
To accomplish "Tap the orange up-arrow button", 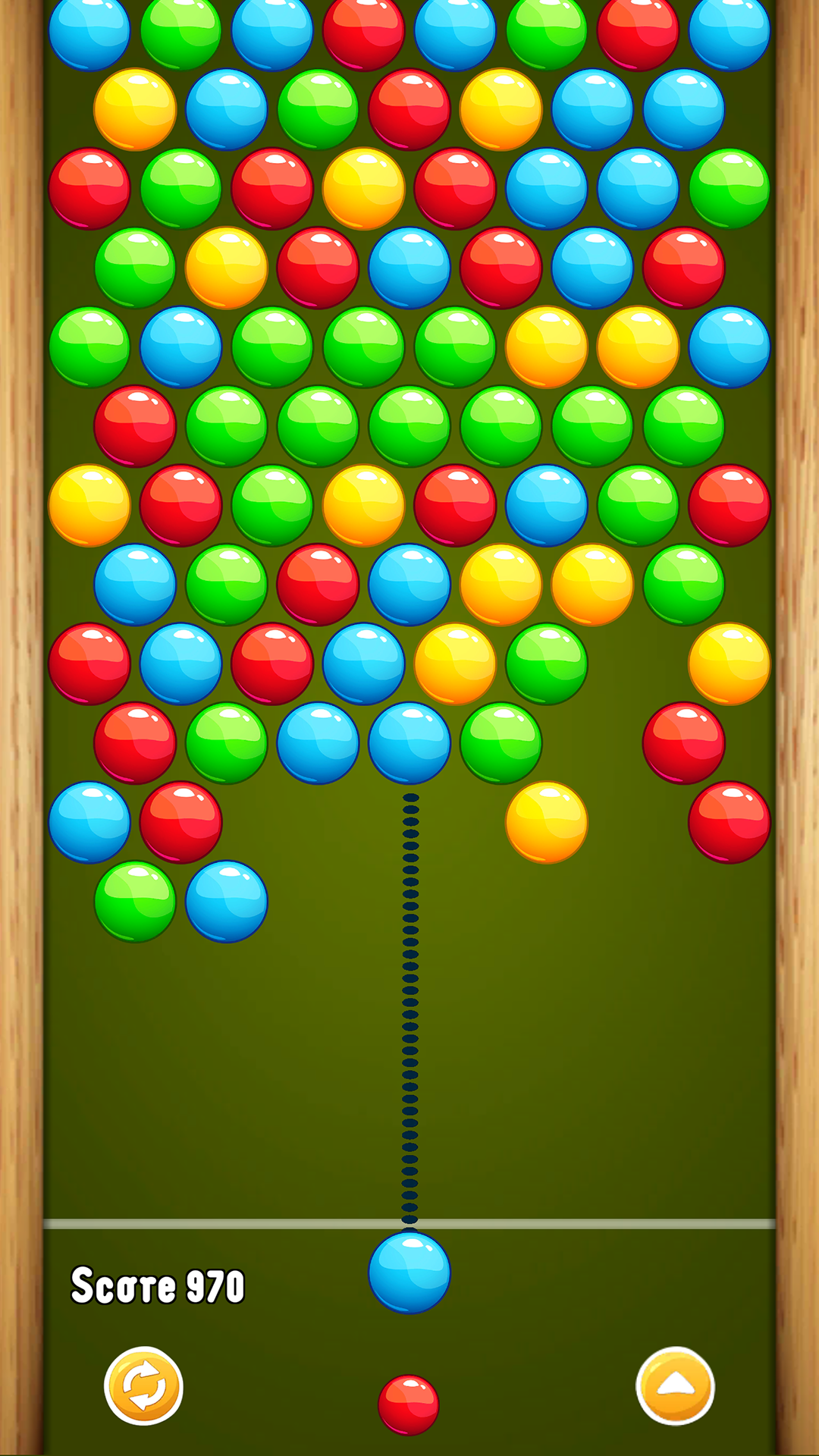I will [x=675, y=1385].
